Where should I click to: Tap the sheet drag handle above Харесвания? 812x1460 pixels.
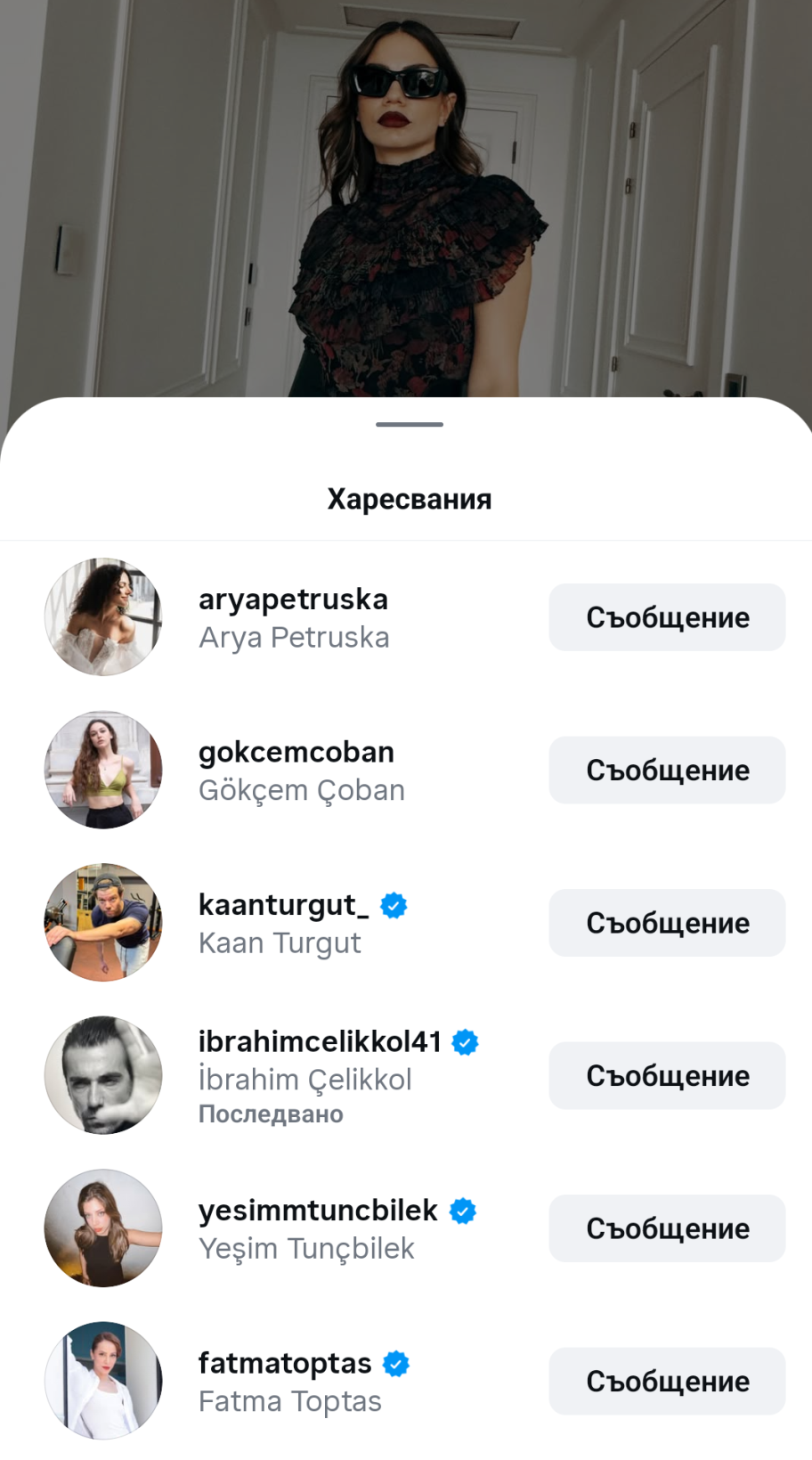(410, 425)
